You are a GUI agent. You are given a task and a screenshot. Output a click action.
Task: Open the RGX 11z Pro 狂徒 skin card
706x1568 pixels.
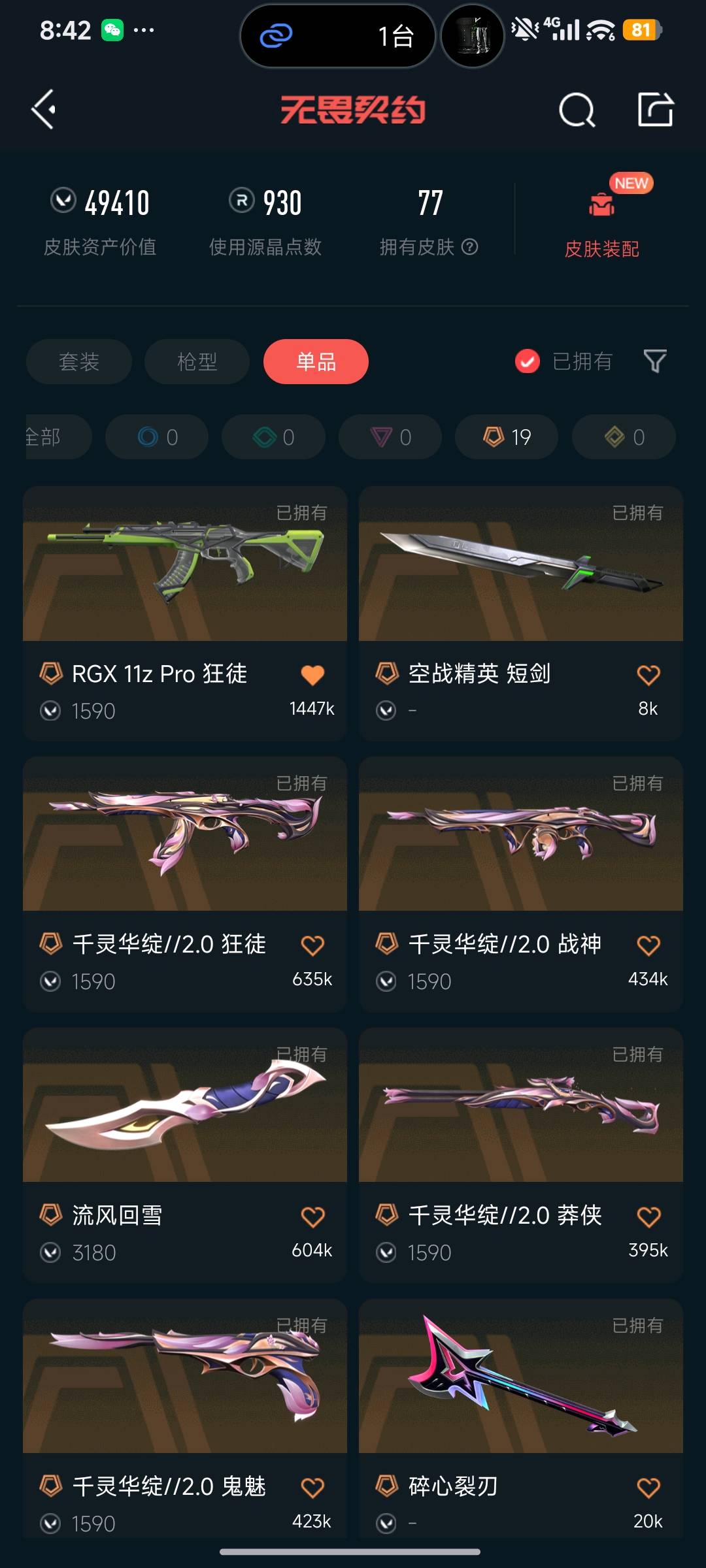pyautogui.click(x=185, y=613)
